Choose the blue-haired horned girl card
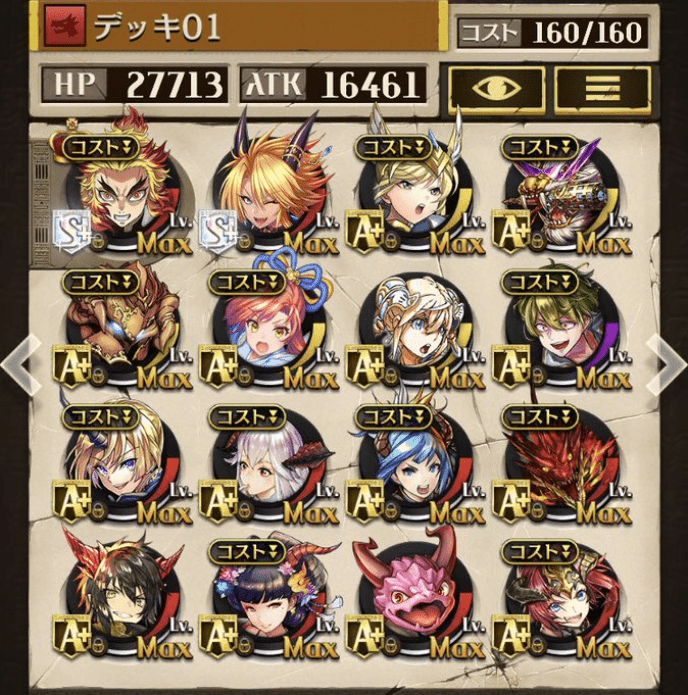688x695 pixels. (410, 462)
